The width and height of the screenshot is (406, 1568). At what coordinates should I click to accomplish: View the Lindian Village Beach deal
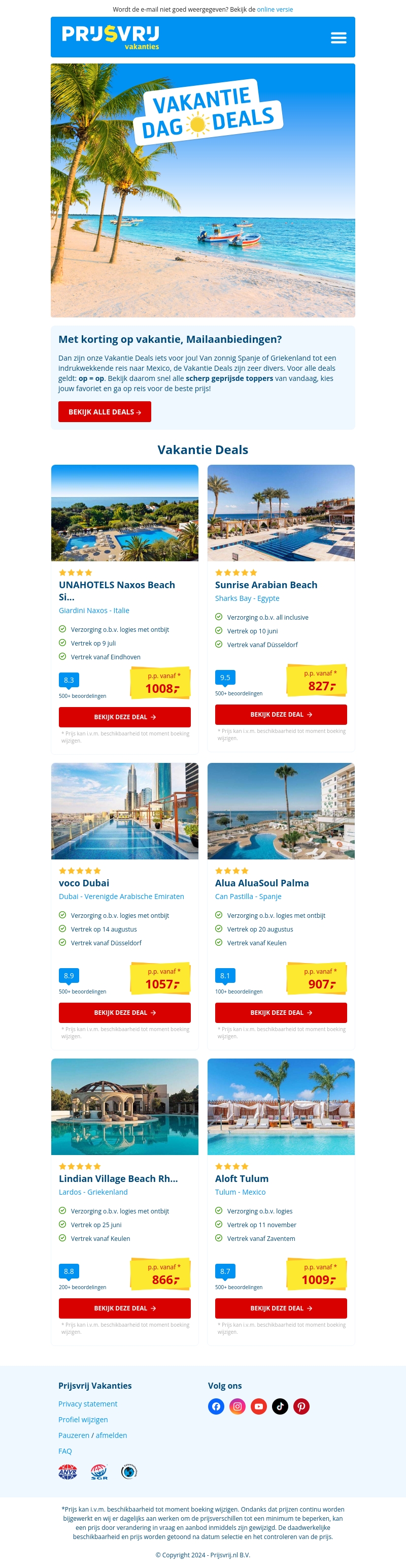[x=125, y=1308]
